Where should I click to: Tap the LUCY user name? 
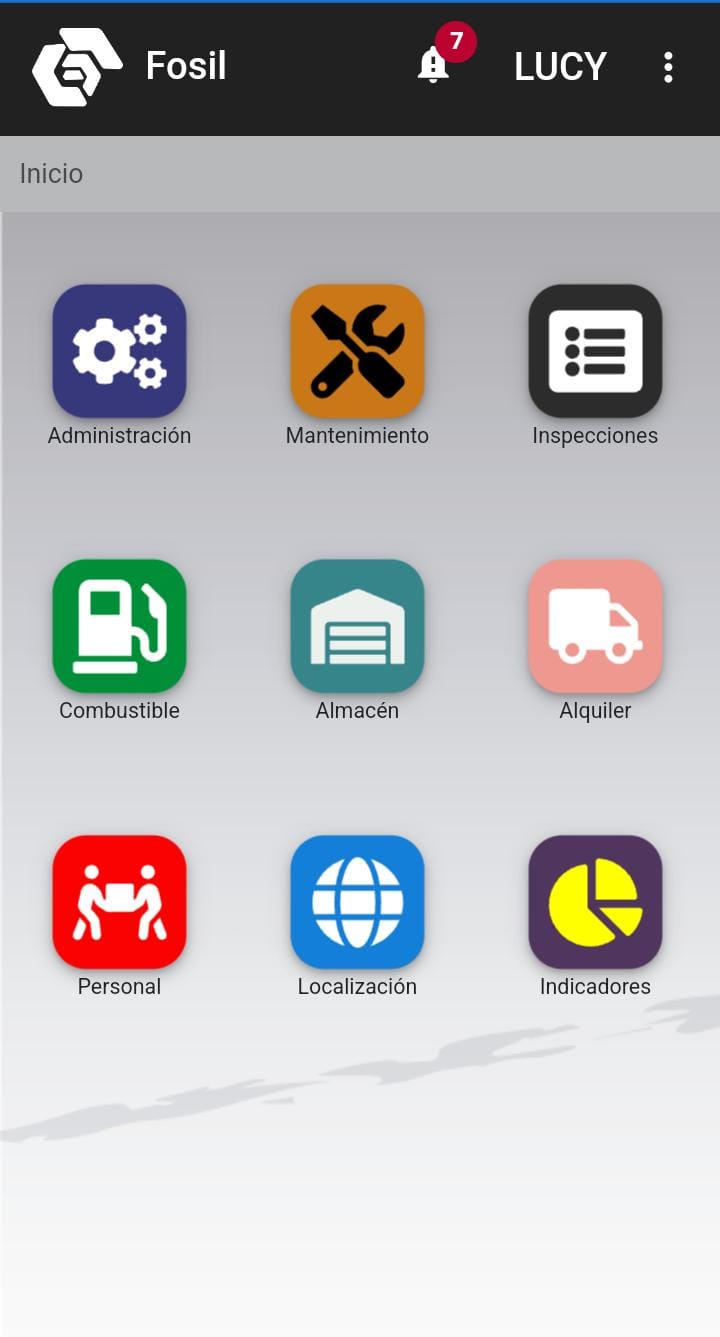560,67
